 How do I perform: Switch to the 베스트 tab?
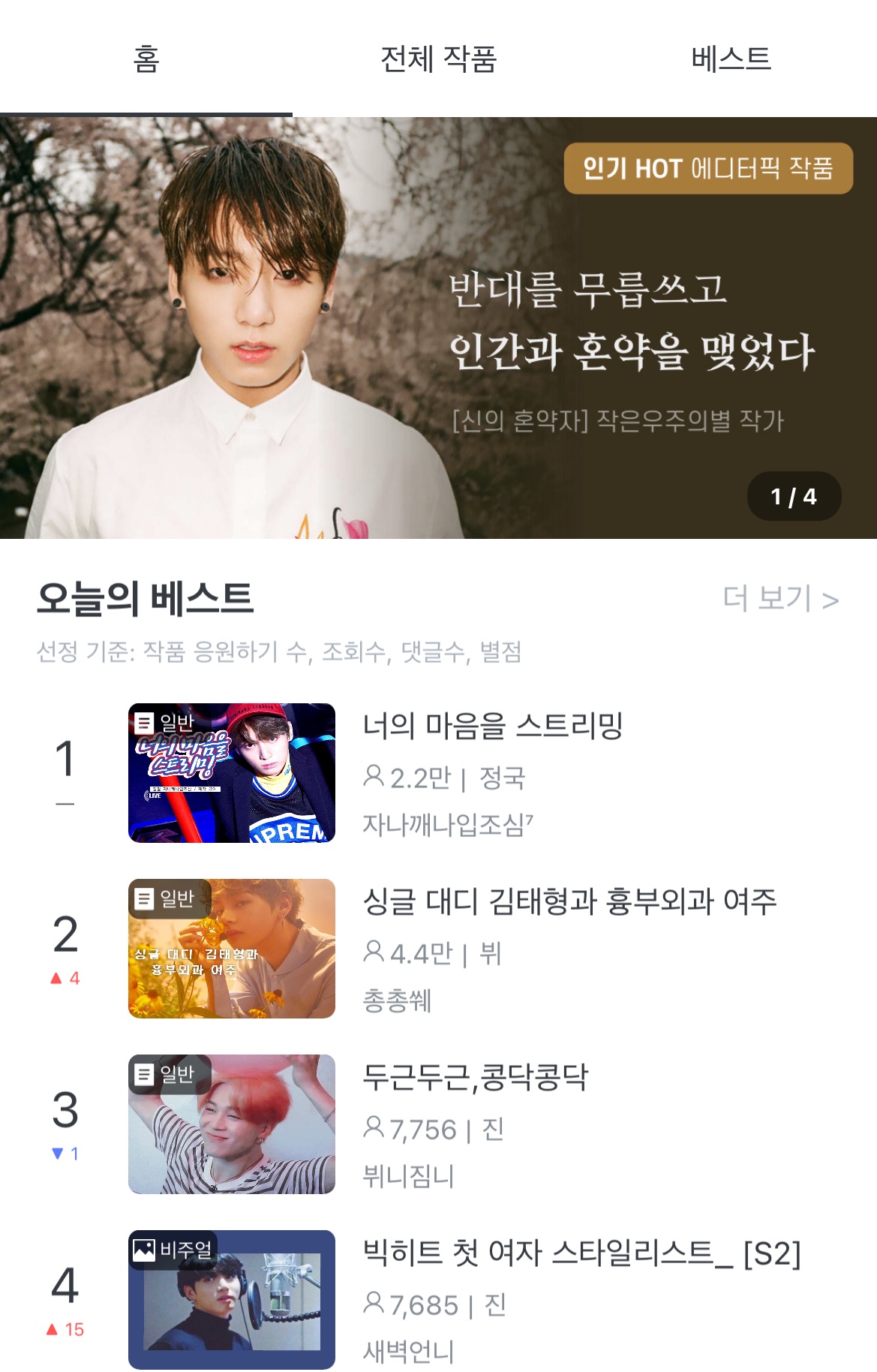pyautogui.click(x=731, y=59)
